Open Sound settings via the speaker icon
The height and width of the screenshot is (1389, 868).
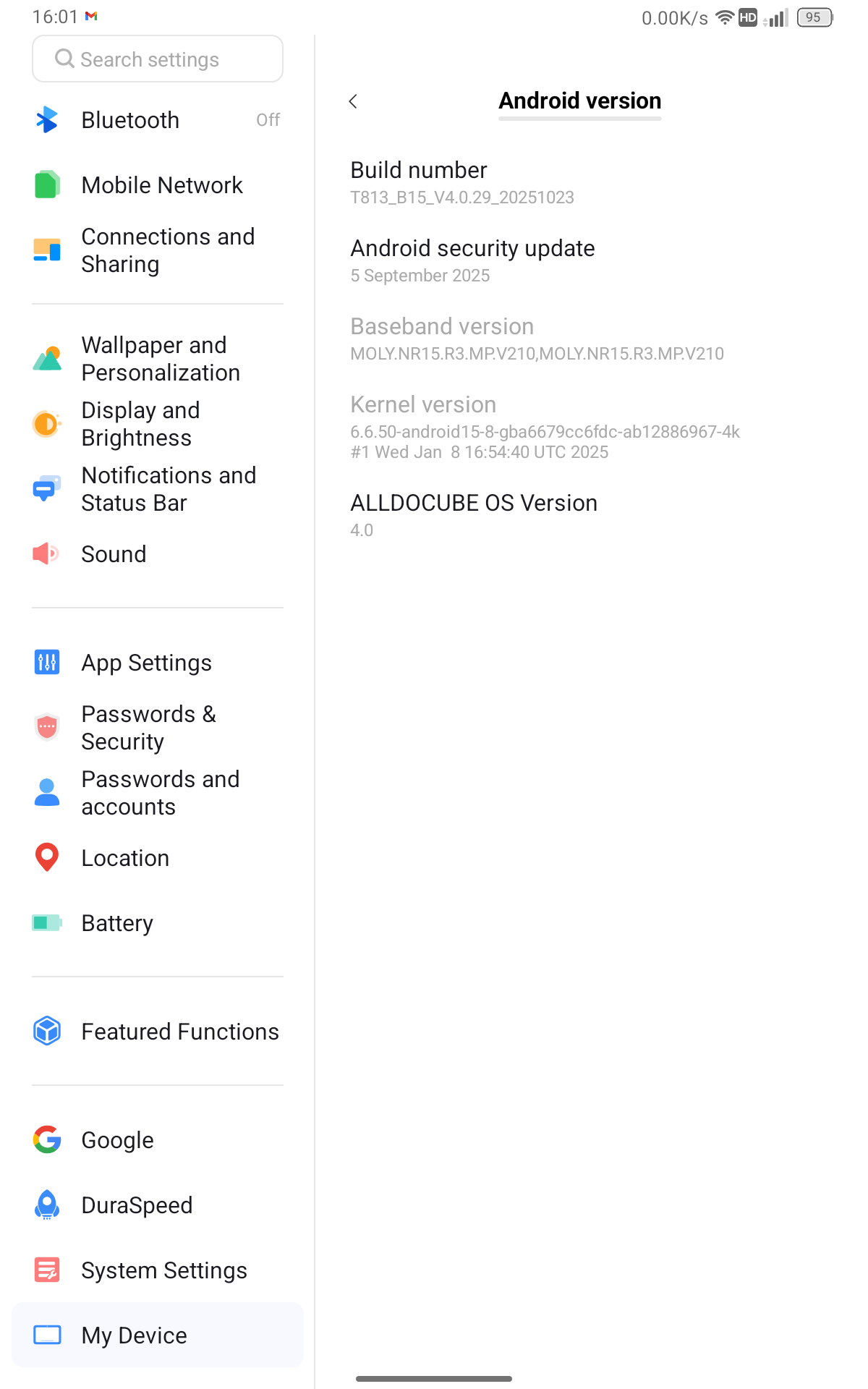pyautogui.click(x=46, y=554)
